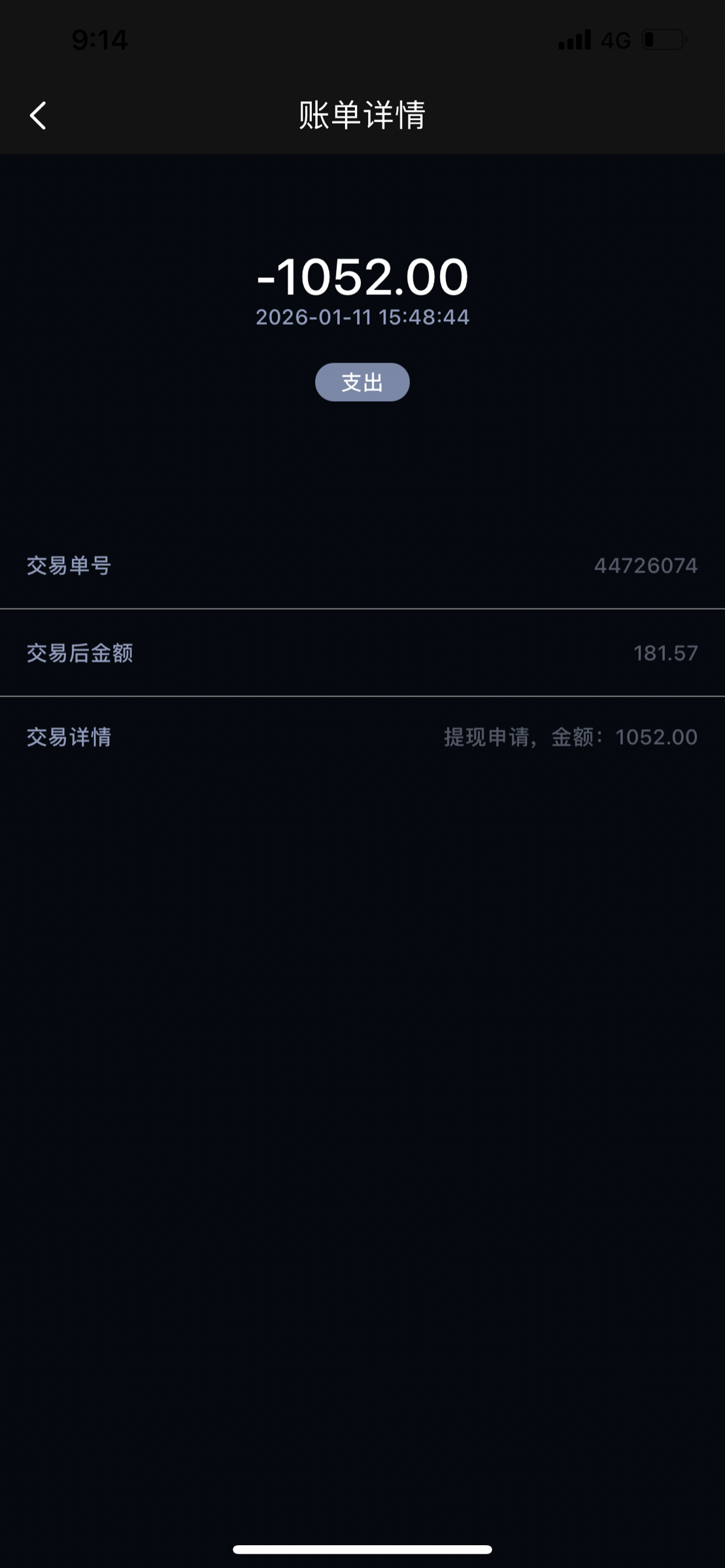Tap the balance value 181.57

click(x=664, y=653)
